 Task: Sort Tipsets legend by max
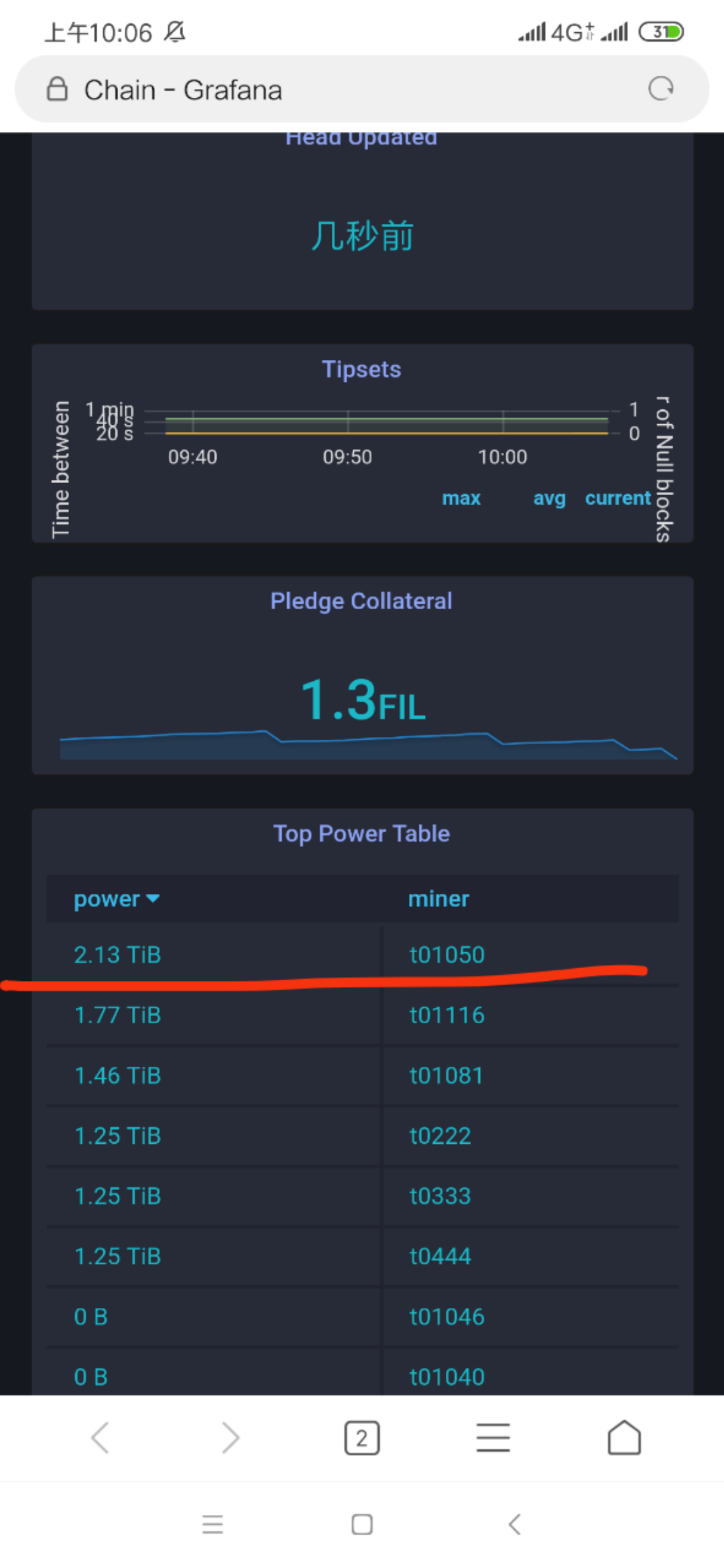(x=461, y=498)
